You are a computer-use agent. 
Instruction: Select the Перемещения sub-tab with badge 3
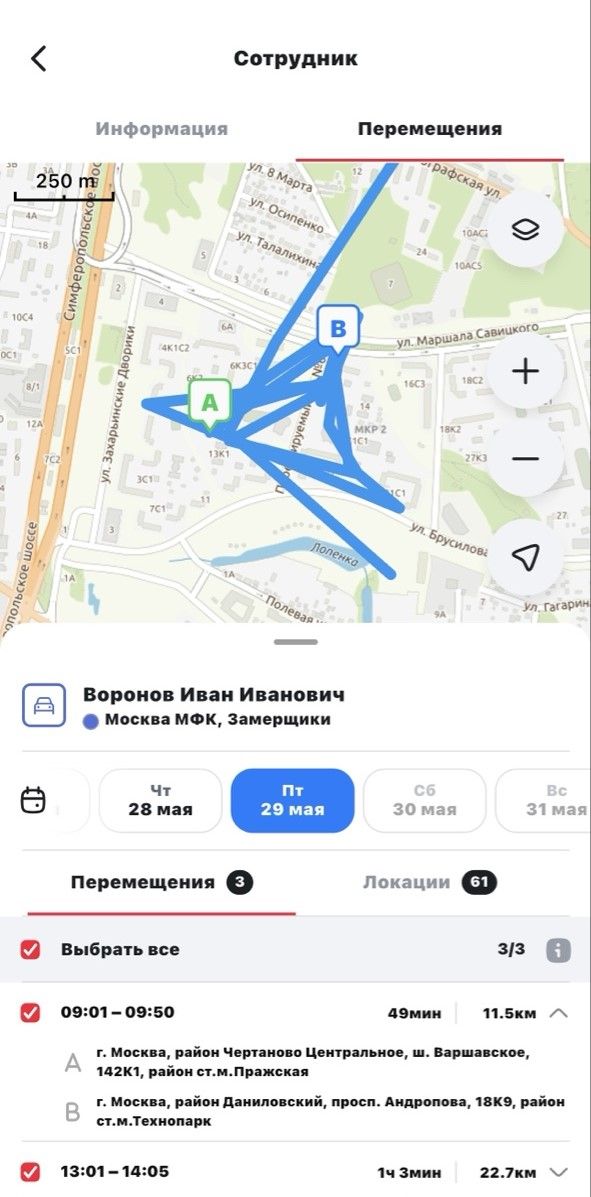[x=161, y=883]
